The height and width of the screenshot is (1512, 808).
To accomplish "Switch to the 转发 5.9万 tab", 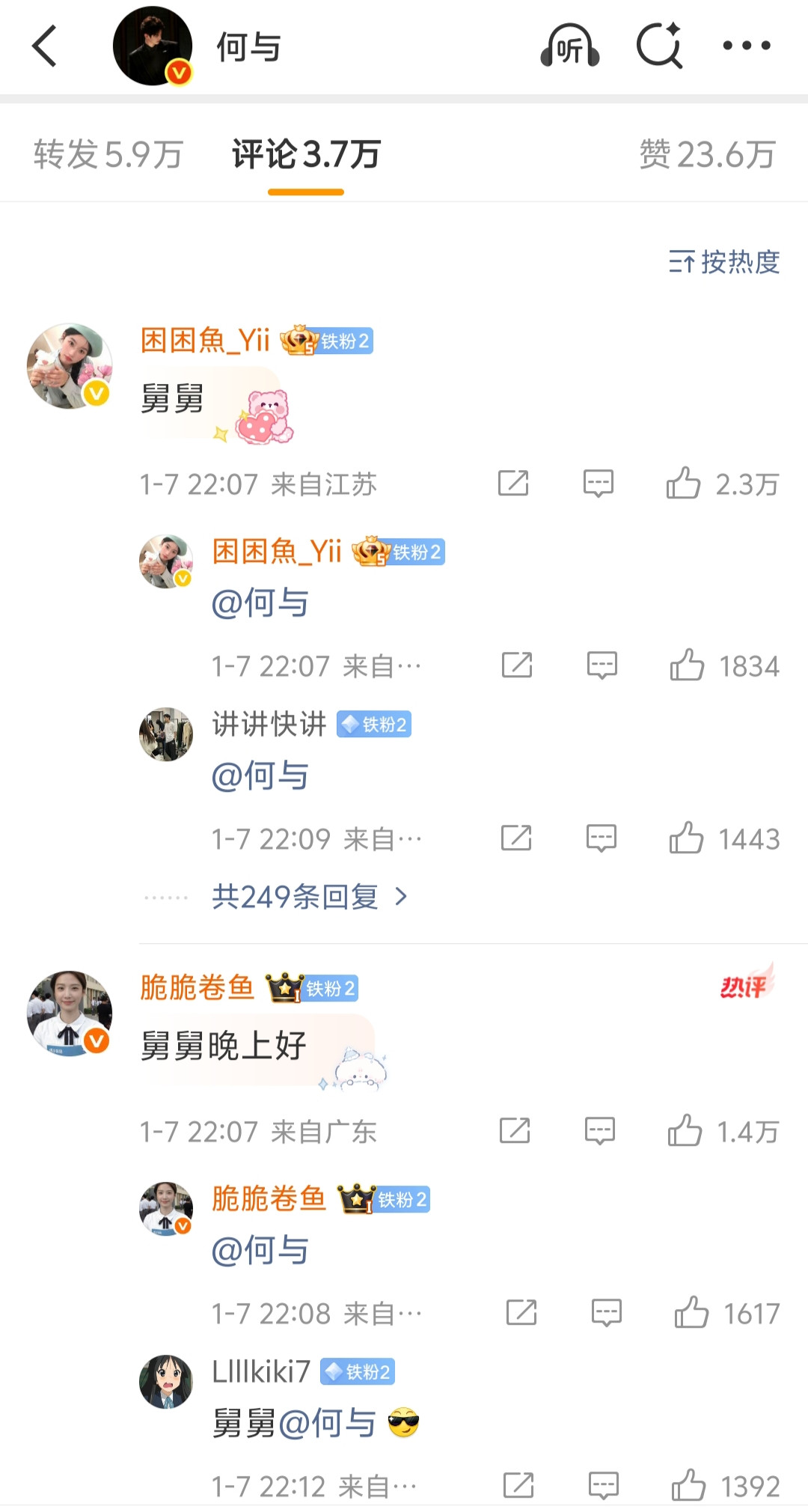I will point(108,155).
